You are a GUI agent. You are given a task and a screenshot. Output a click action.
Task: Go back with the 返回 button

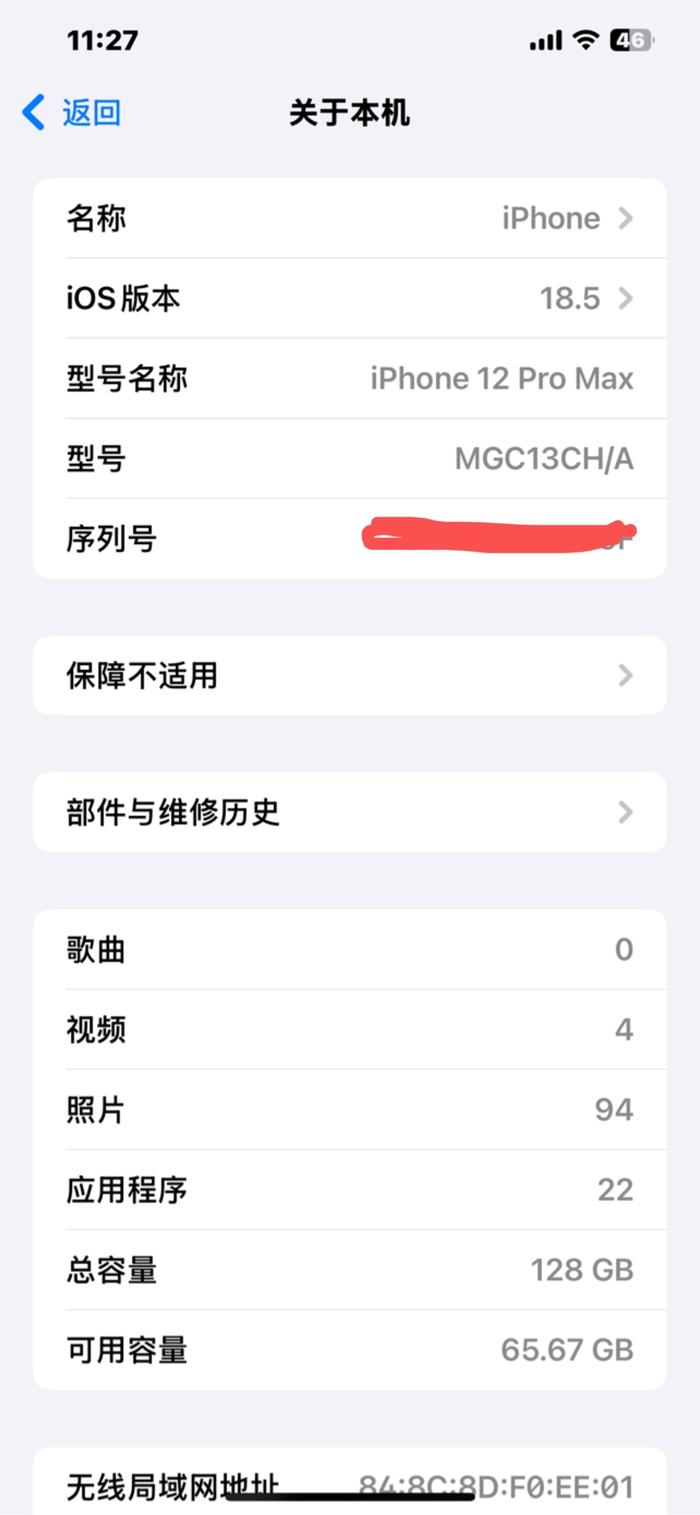[x=72, y=113]
